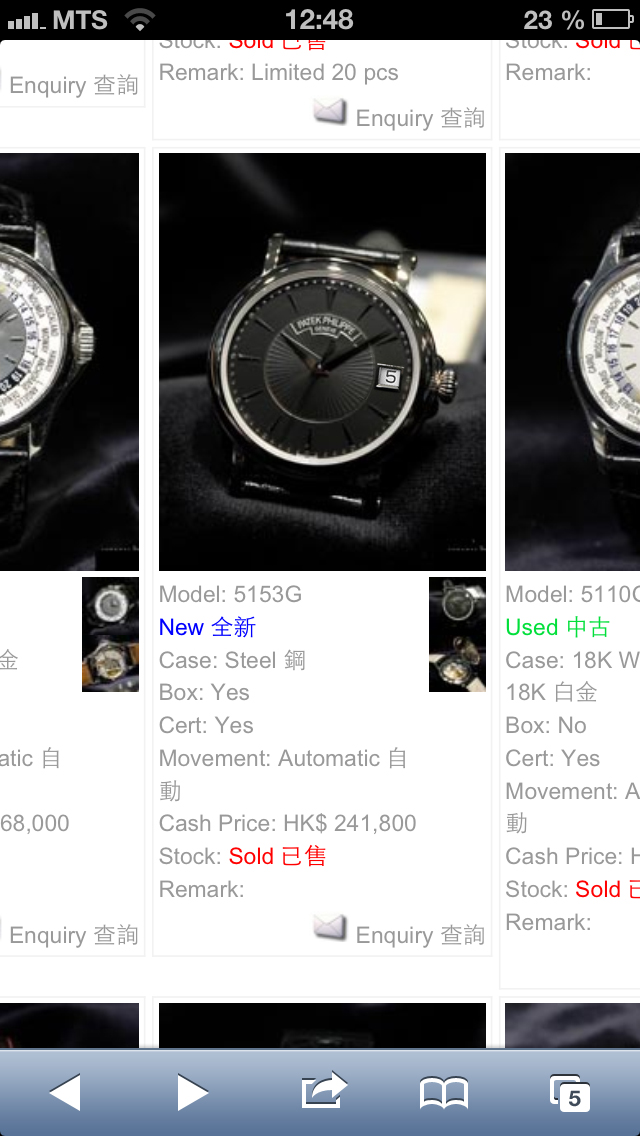Open small thumbnail beside Model 5153G
The height and width of the screenshot is (1136, 640).
pyautogui.click(x=457, y=634)
